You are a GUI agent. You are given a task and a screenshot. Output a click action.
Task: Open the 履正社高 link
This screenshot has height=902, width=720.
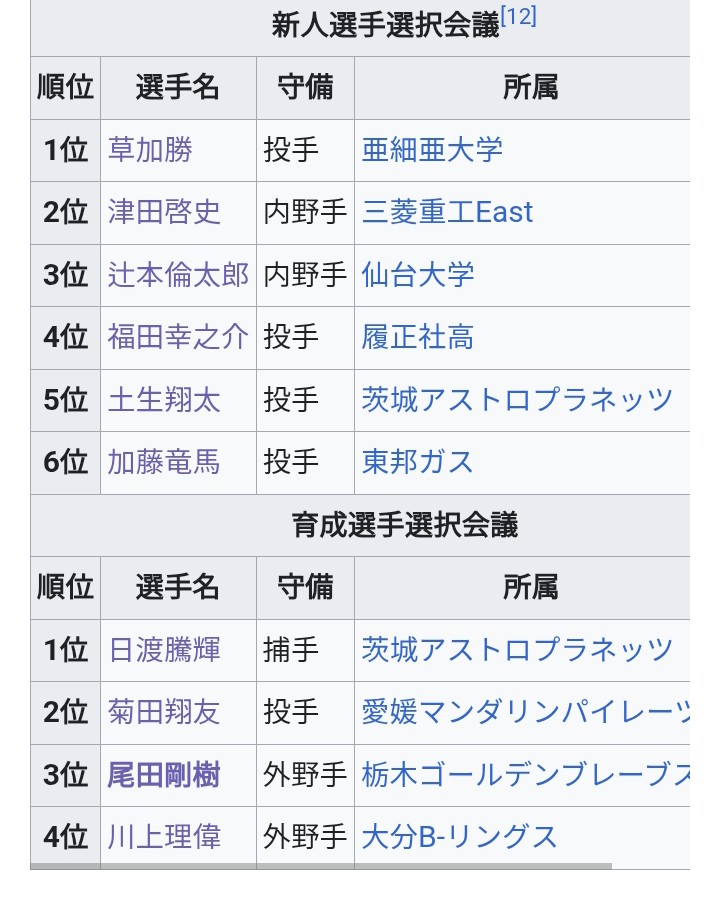click(418, 337)
